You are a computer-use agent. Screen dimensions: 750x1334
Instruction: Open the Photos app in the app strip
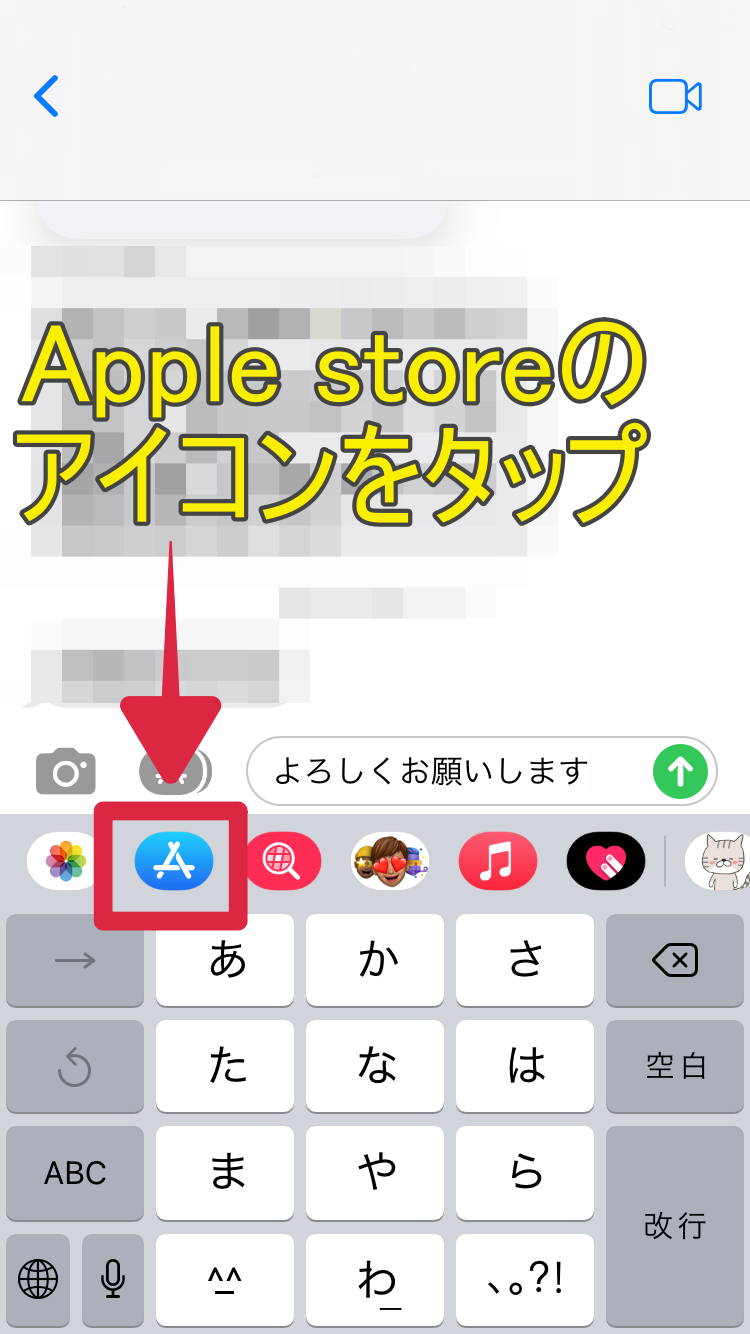[x=66, y=861]
